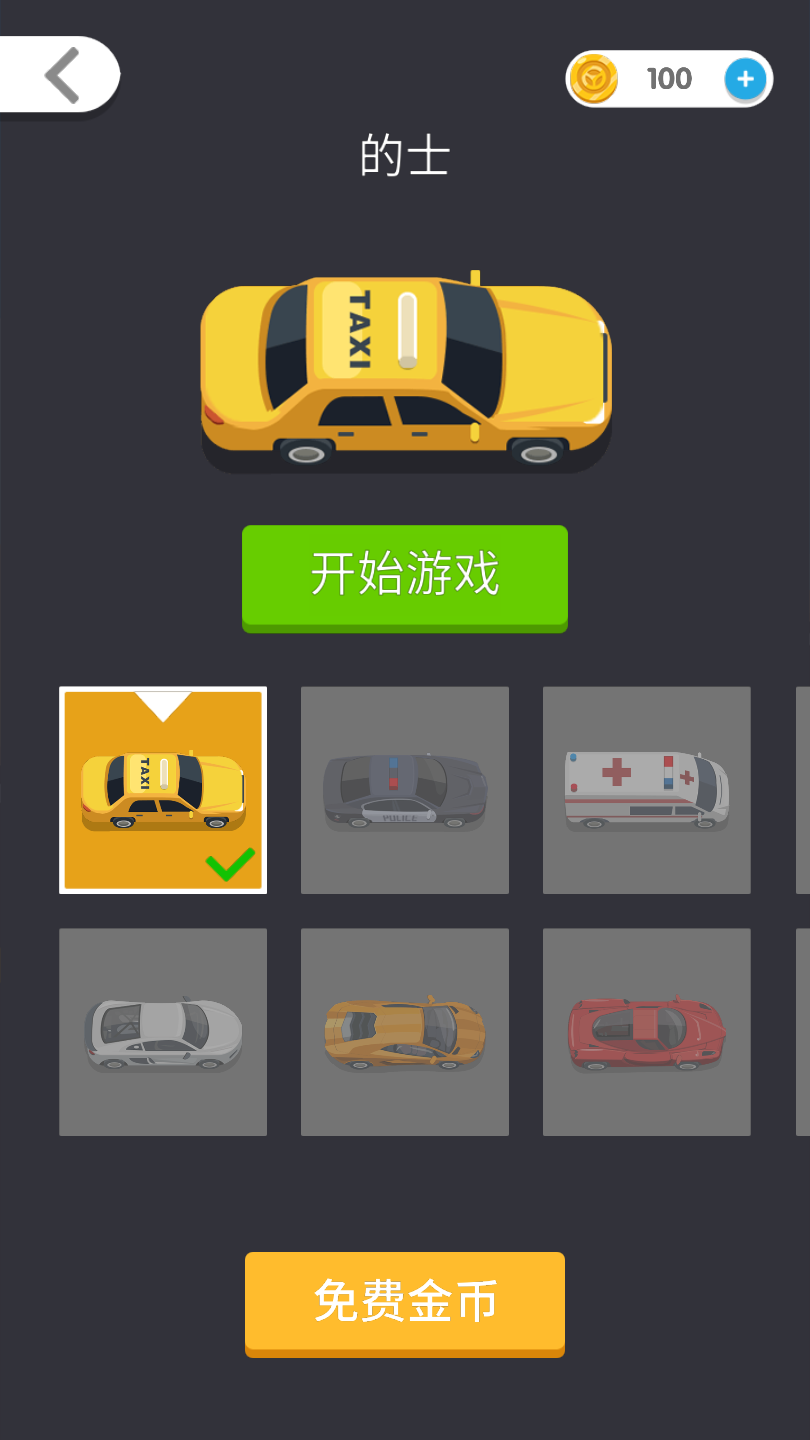Click the coin balance showing 100
This screenshot has width=810, height=1440.
[668, 79]
